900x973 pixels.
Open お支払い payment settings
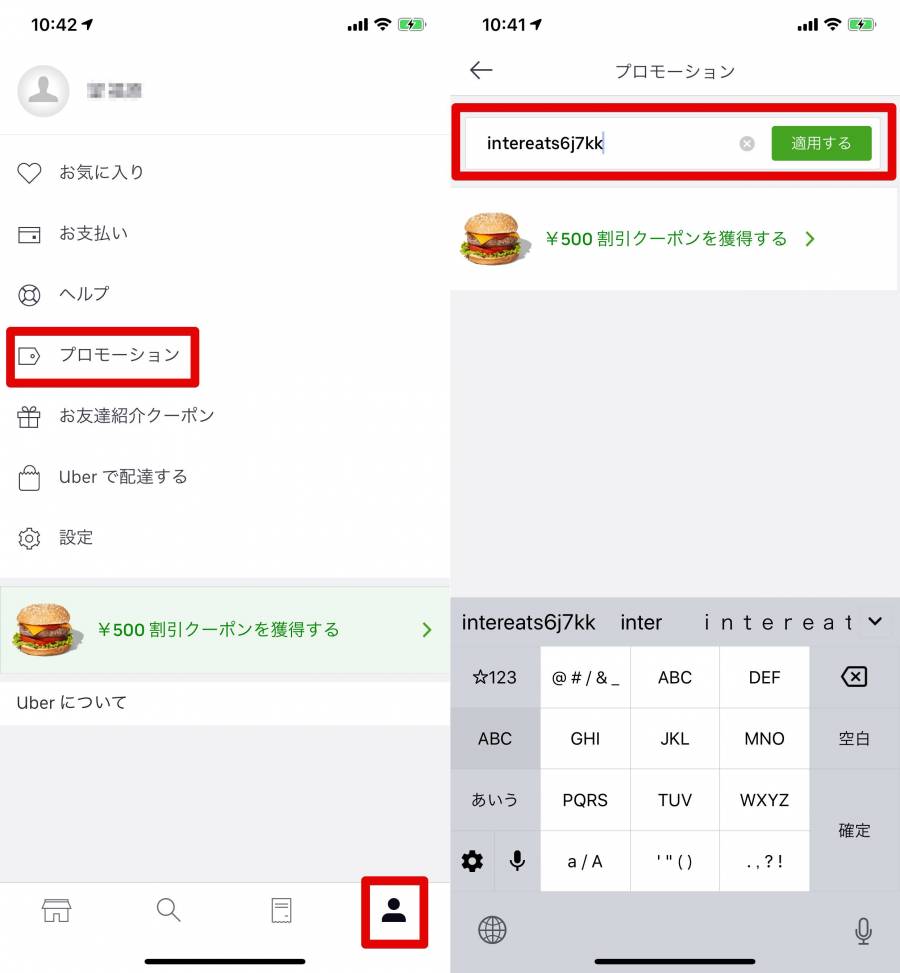coord(92,234)
